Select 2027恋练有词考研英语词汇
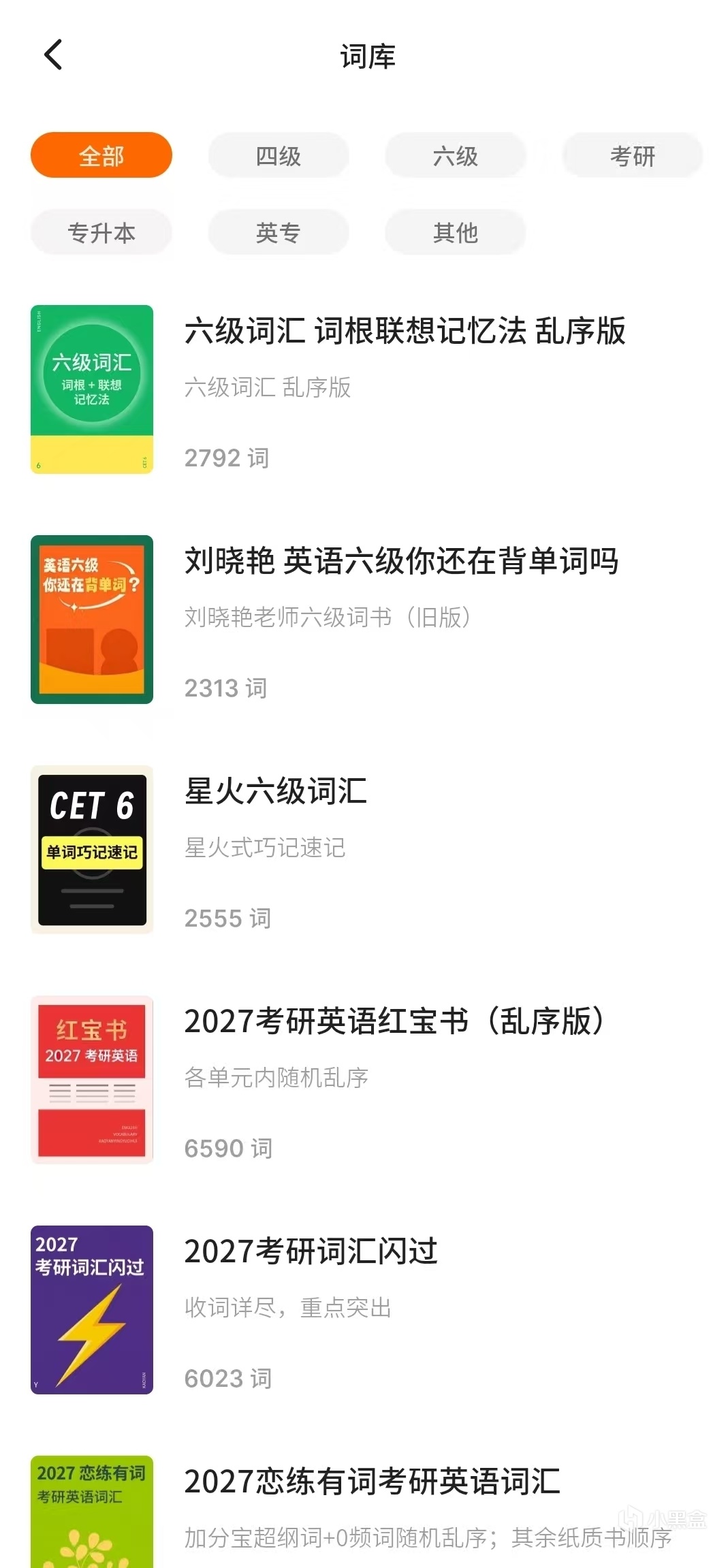This screenshot has width=728, height=1568. (x=372, y=1482)
